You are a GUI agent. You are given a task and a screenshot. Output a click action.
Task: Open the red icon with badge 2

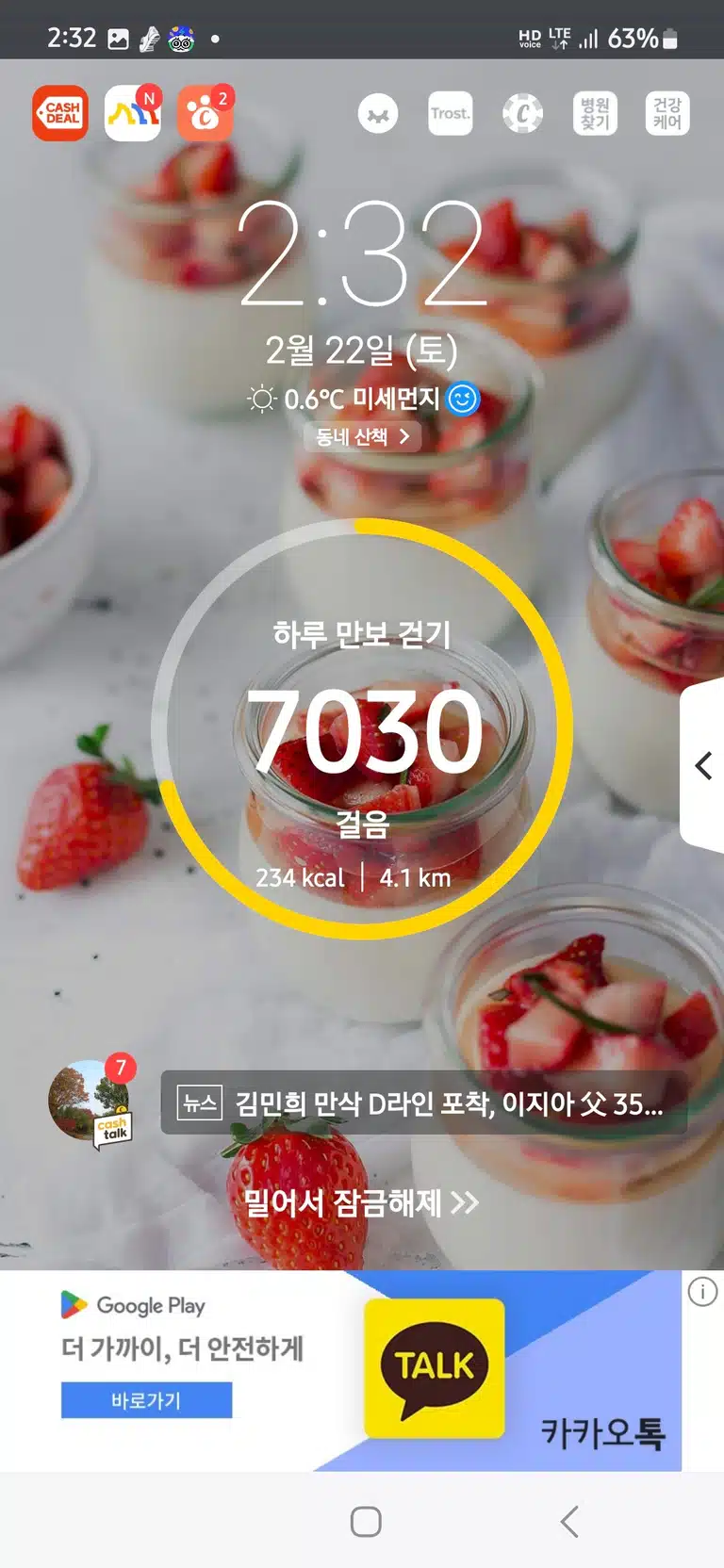tap(206, 113)
